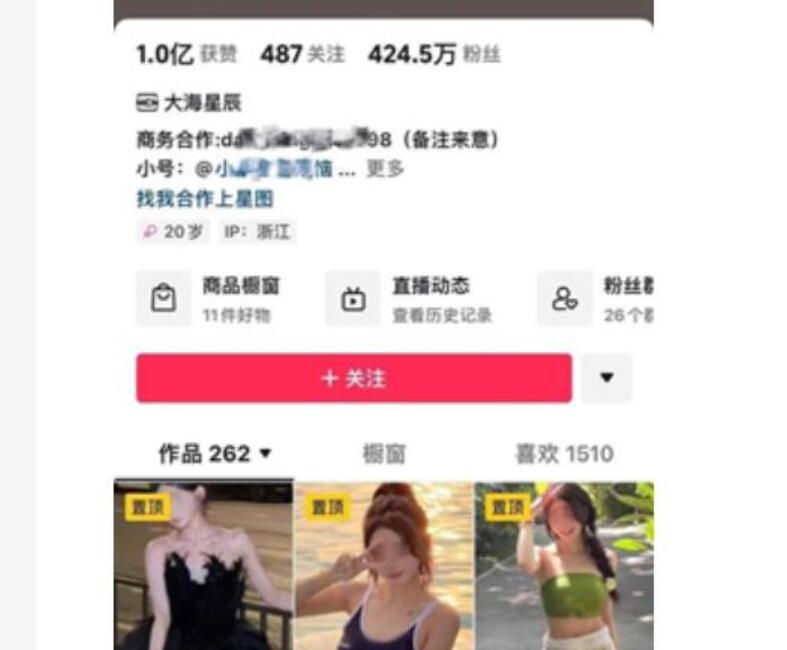Image resolution: width=787 pixels, height=650 pixels.
Task: Expand the bio with 更多
Action: click(x=385, y=169)
